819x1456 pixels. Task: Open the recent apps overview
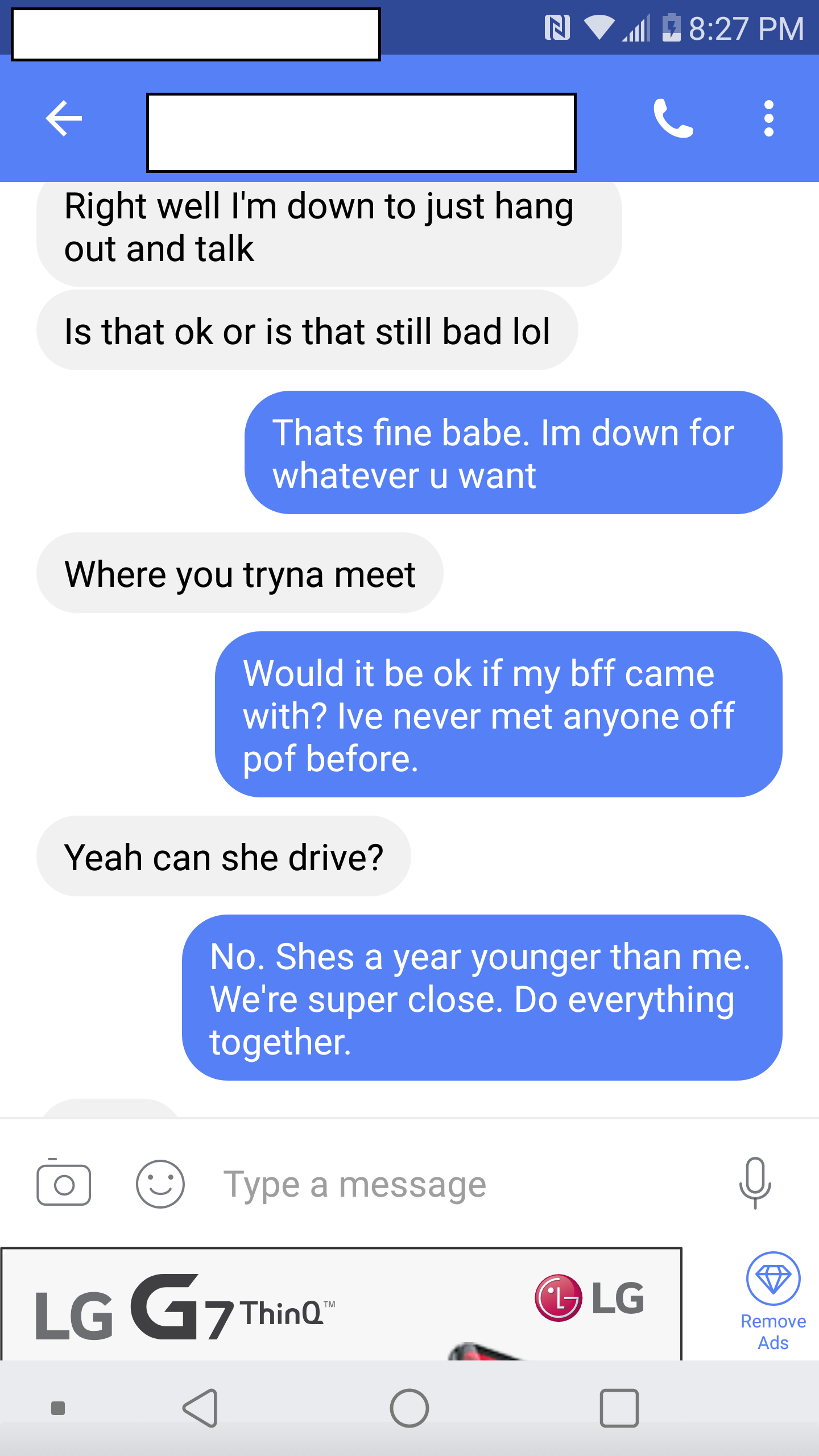pos(619,1408)
